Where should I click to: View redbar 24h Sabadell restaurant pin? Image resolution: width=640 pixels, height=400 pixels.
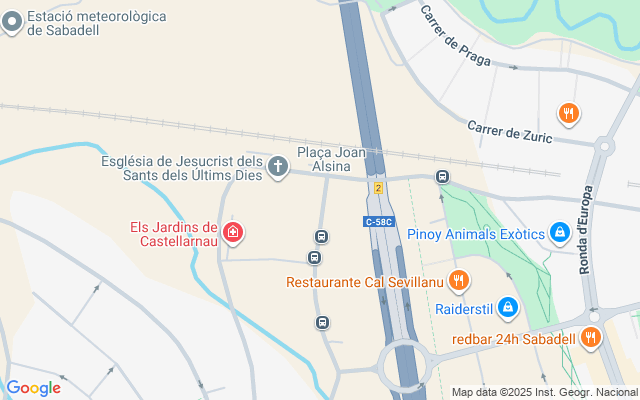591,337
